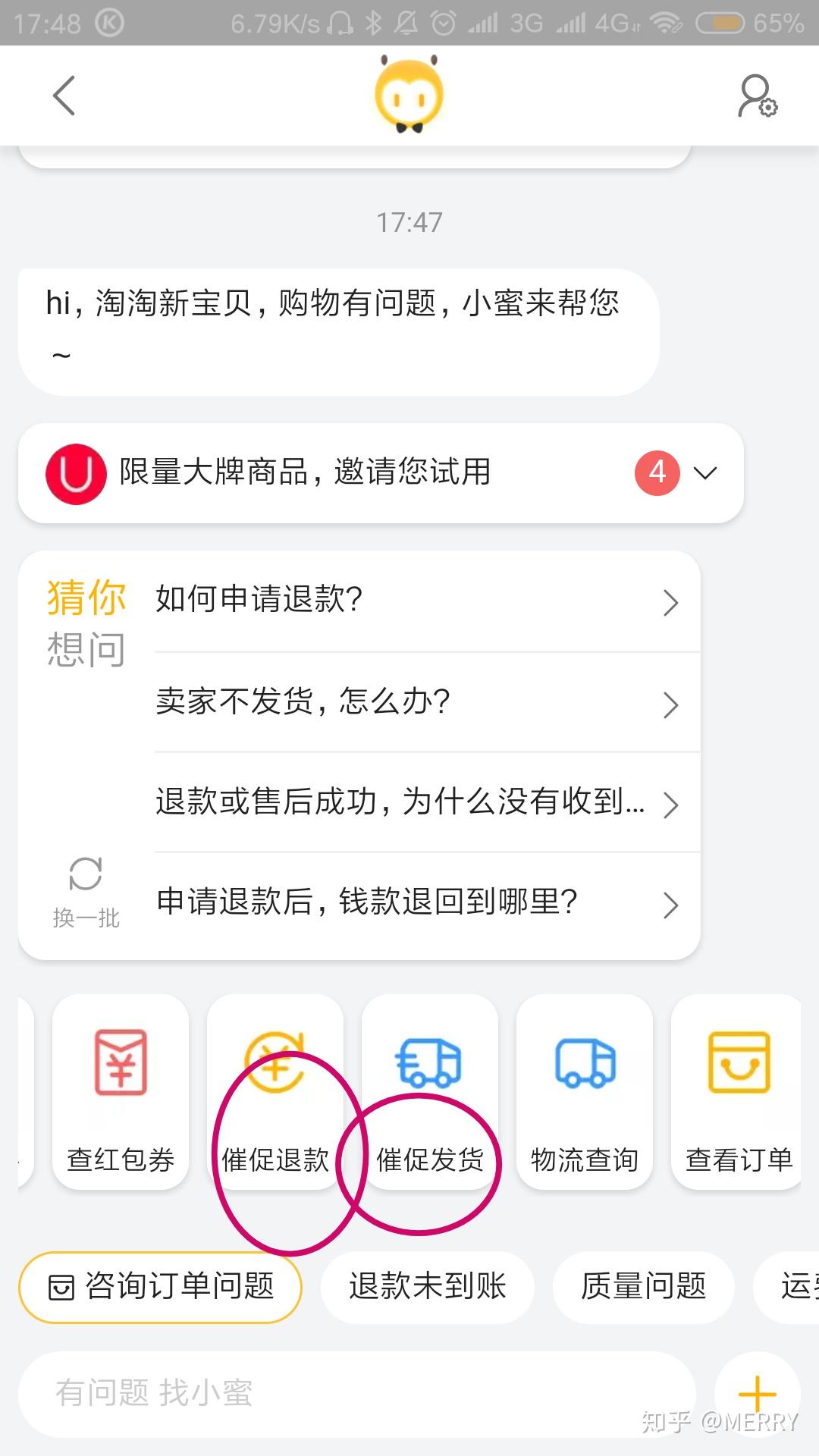Choose the 退款未到账 chip

pos(428,1287)
